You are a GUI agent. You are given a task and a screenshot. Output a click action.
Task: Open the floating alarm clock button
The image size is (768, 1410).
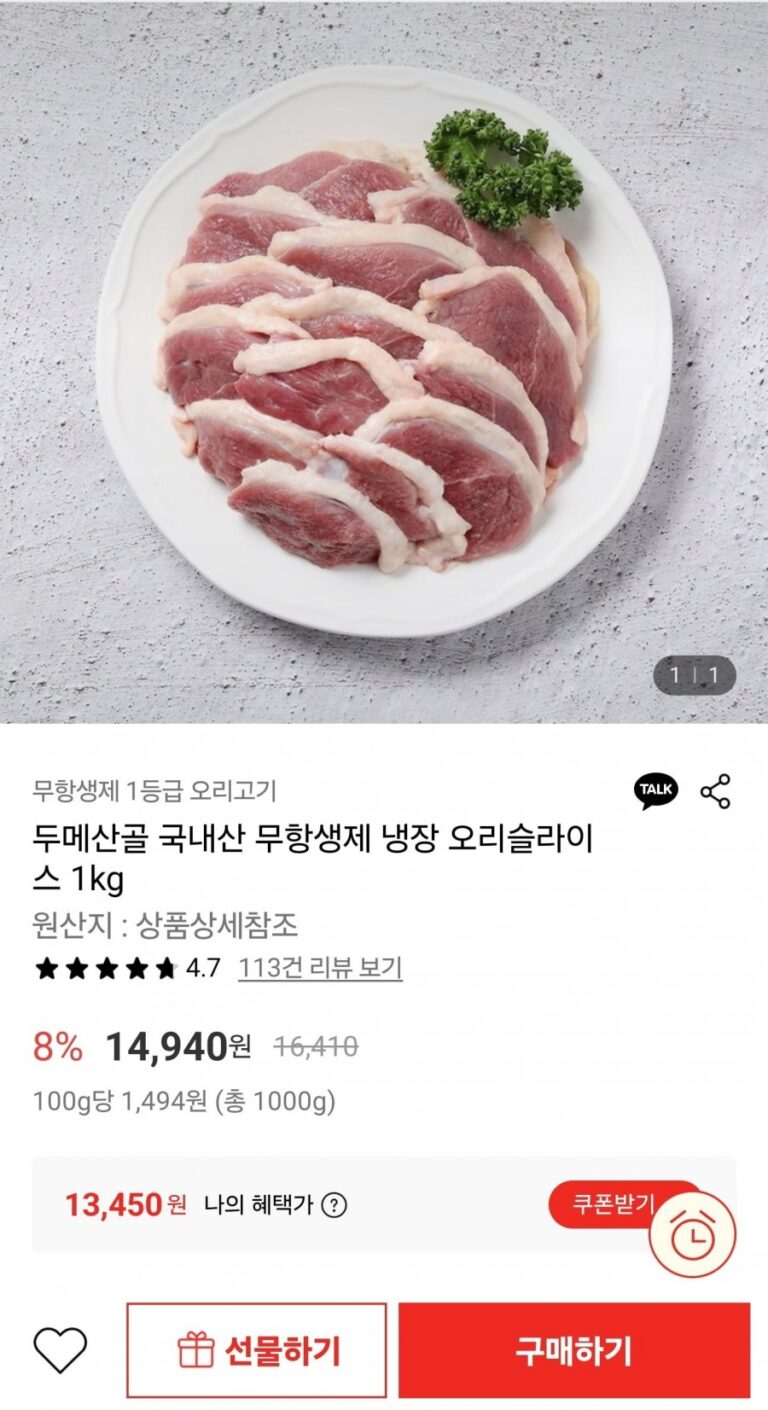pos(692,1236)
